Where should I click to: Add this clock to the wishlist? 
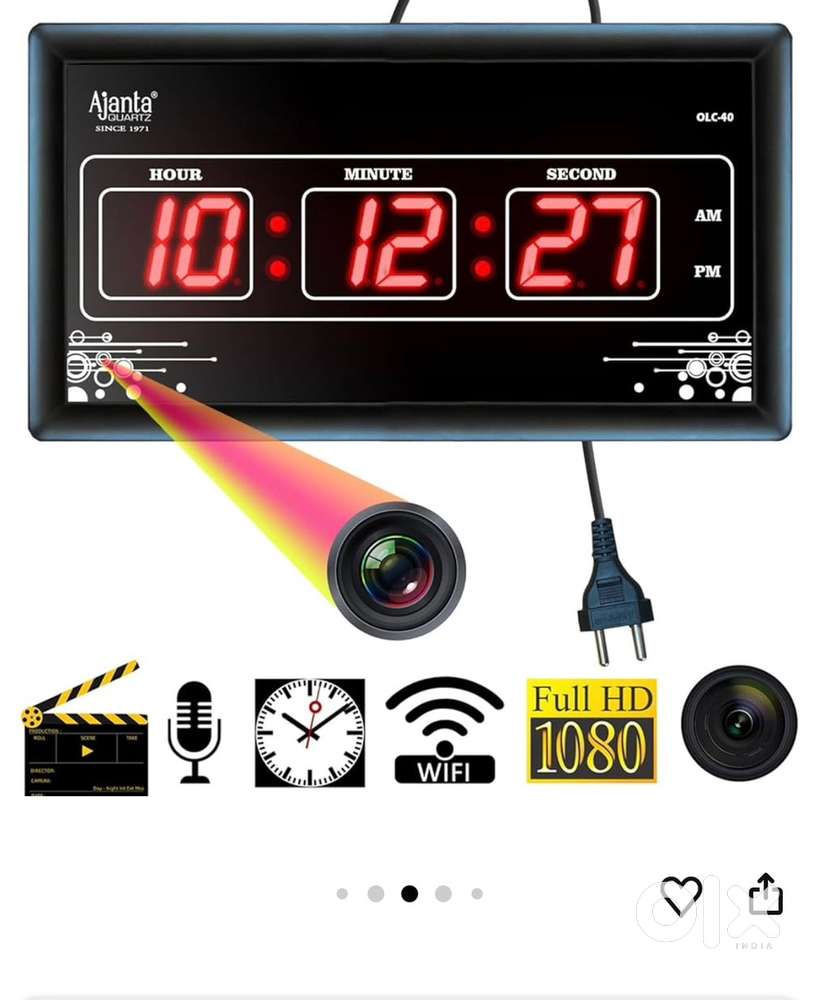[681, 896]
